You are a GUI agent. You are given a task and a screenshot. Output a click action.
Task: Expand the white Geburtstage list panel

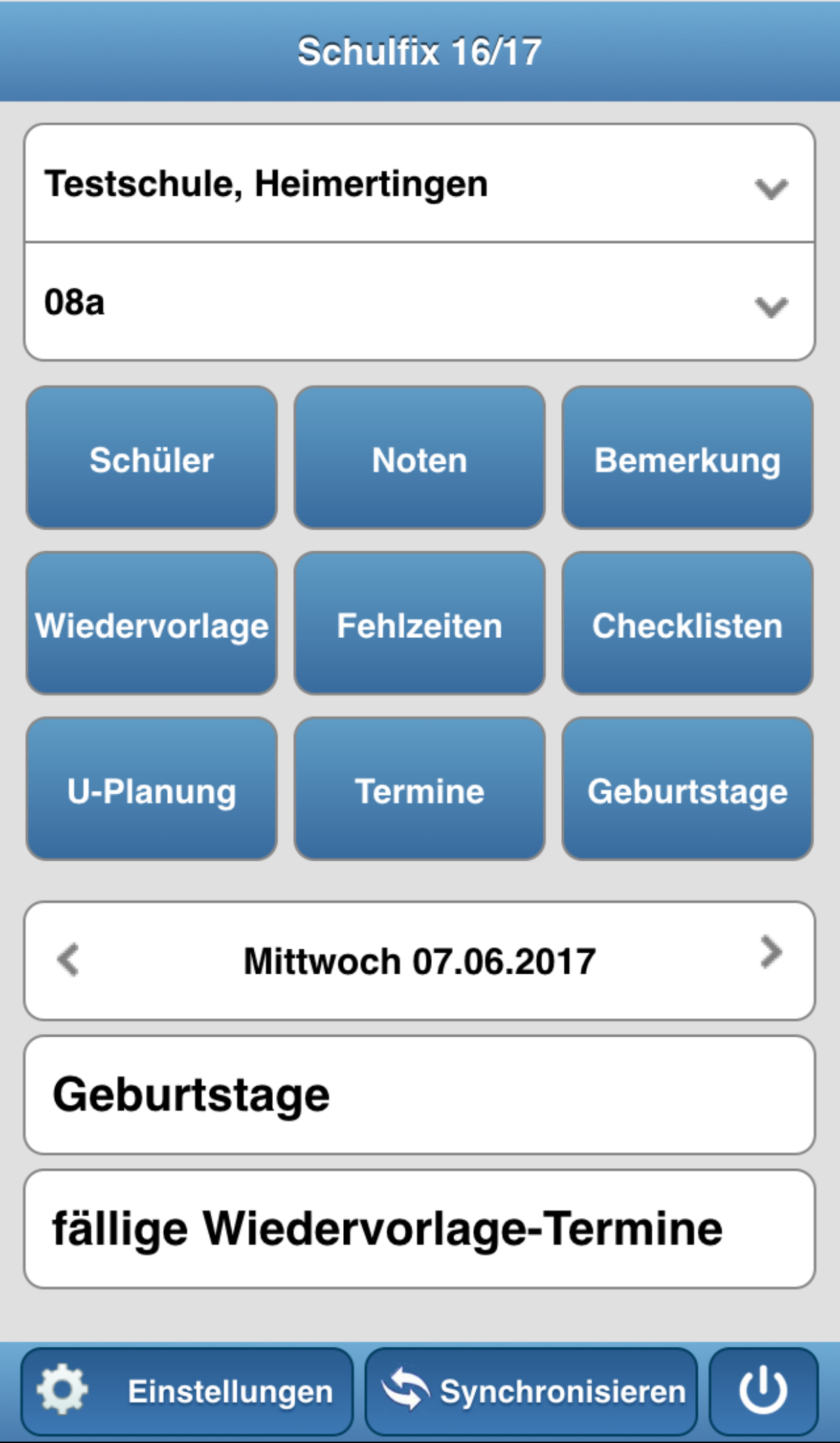tap(420, 1095)
